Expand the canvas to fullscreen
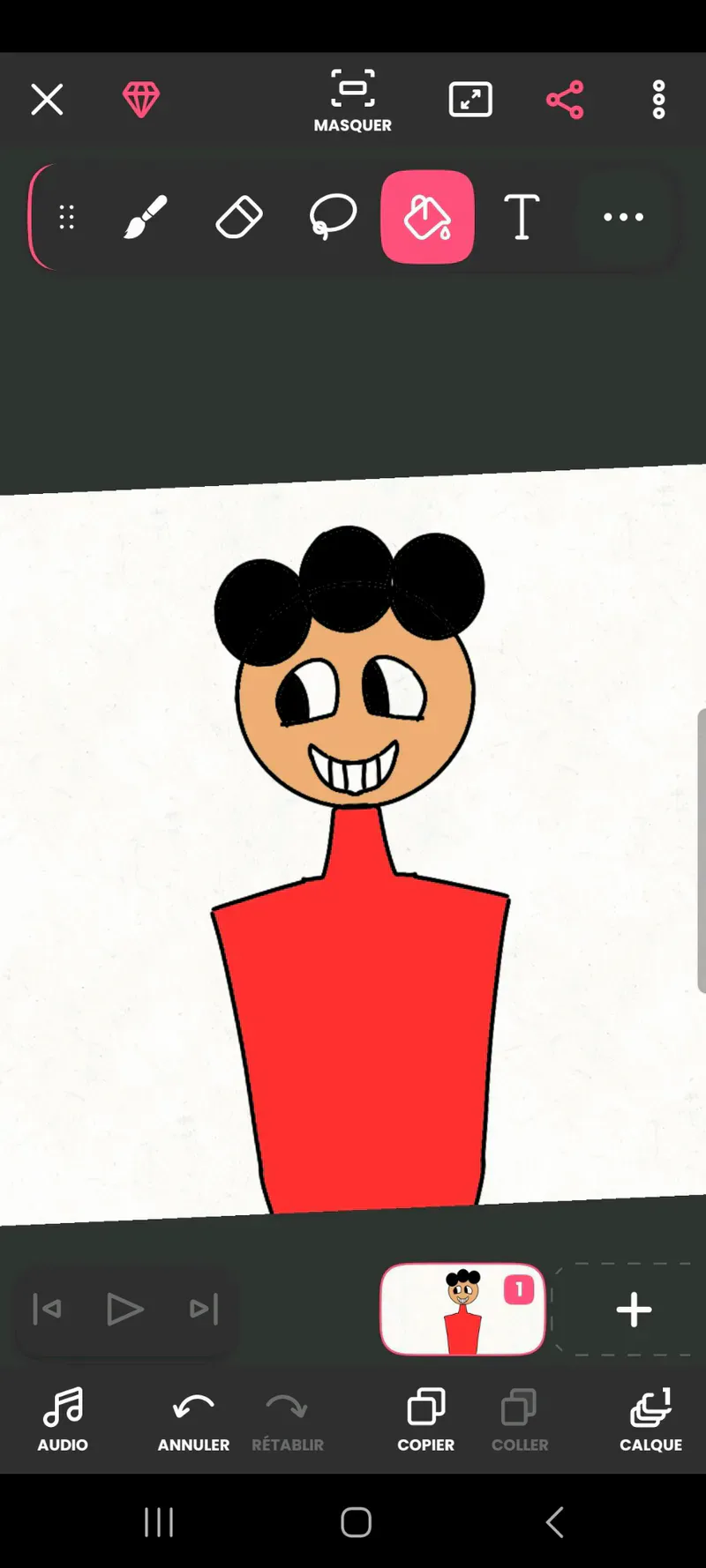This screenshot has height=1568, width=706. (470, 100)
